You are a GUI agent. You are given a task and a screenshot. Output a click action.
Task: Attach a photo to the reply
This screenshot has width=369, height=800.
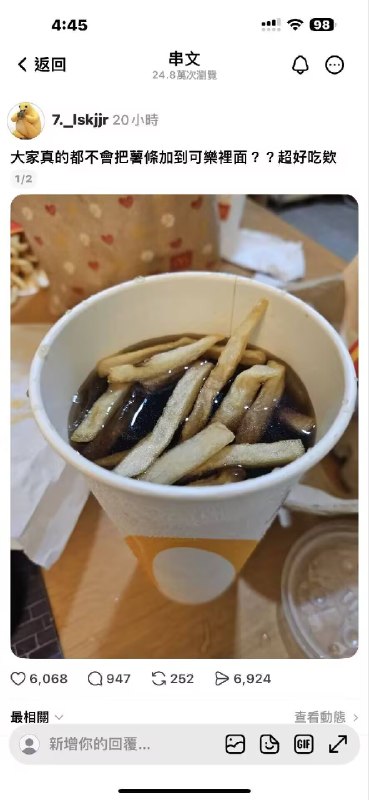(235, 744)
